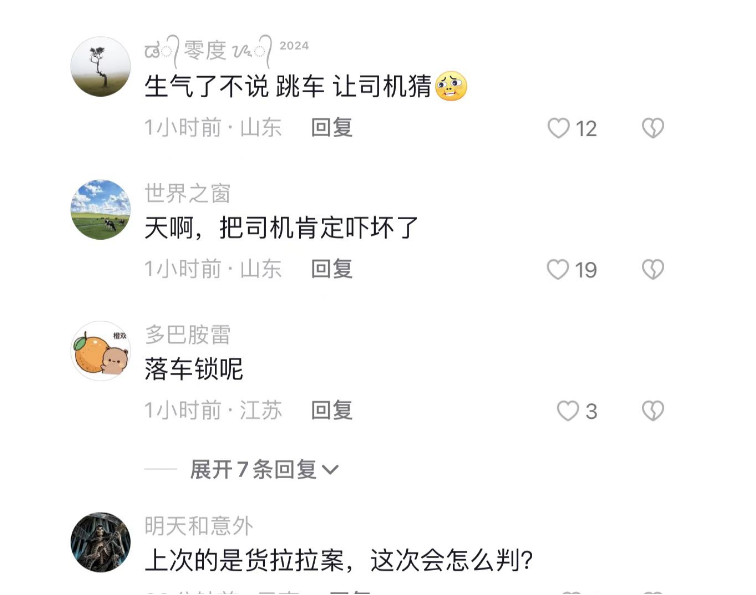Reply to 零度's comment
Viewport: 756px width, 595px height.
coord(332,127)
